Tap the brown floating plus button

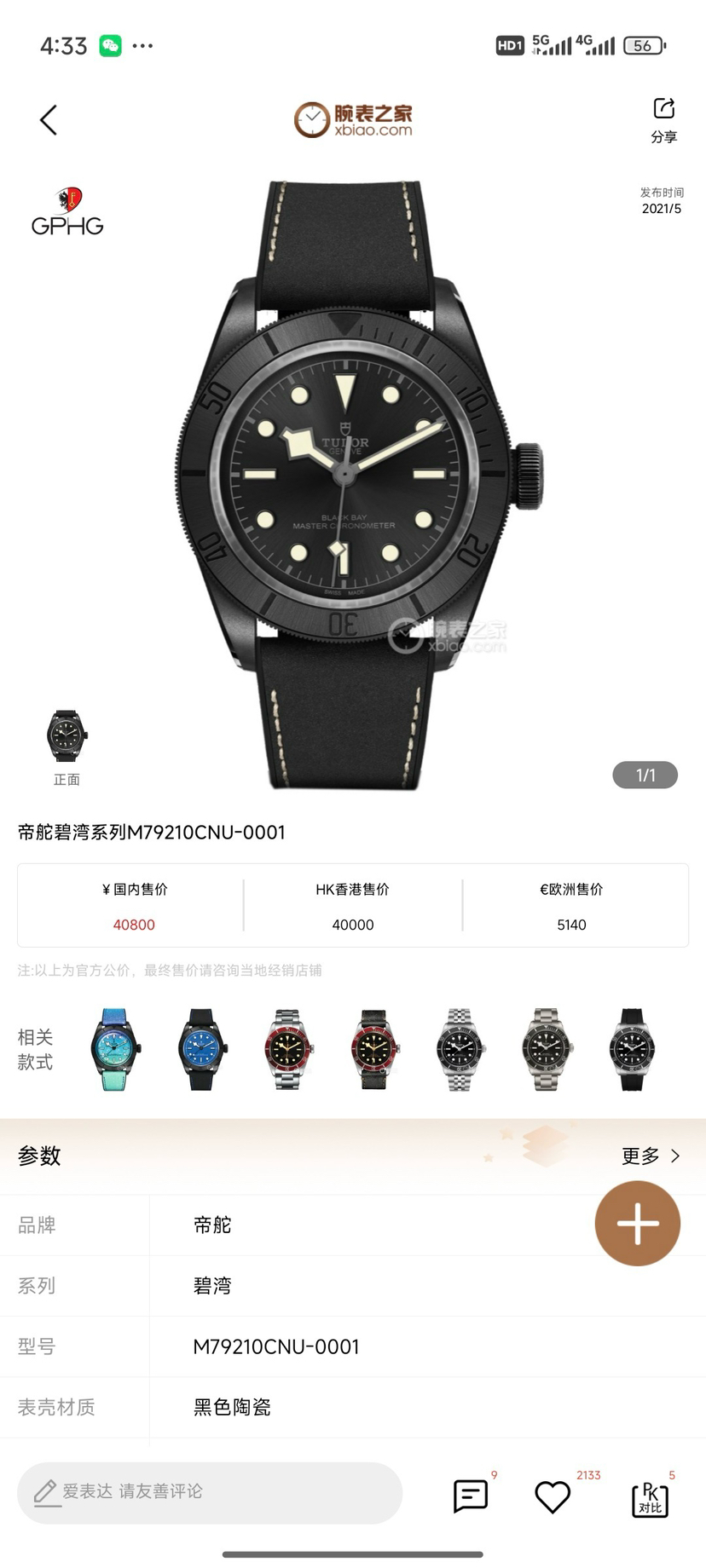pos(637,1223)
